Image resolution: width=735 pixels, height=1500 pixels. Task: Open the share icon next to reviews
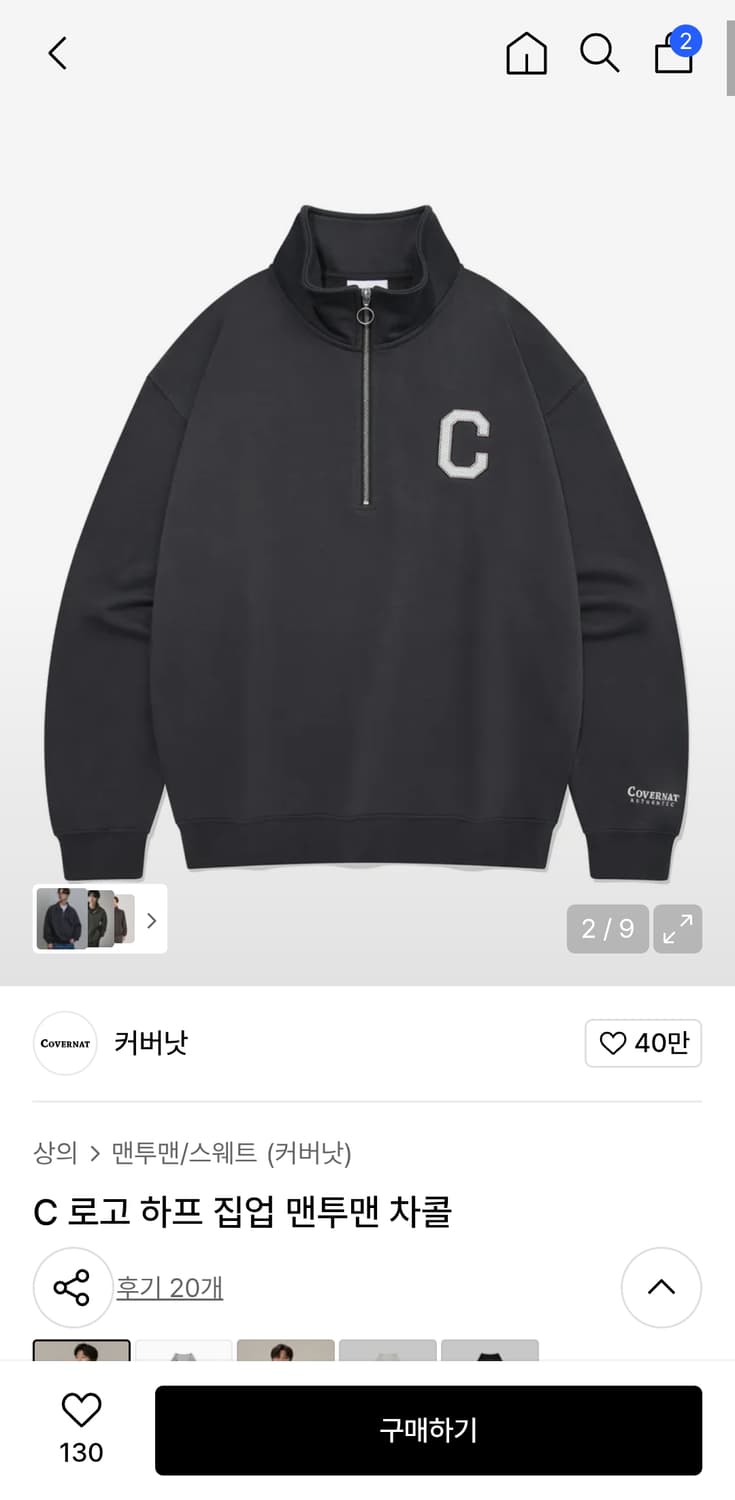point(73,1288)
